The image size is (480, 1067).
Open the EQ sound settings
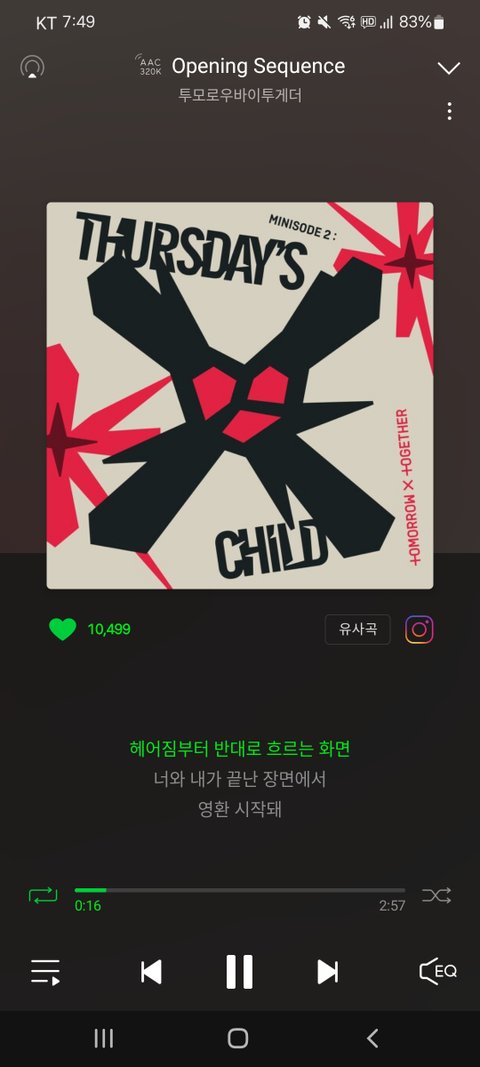tap(438, 971)
